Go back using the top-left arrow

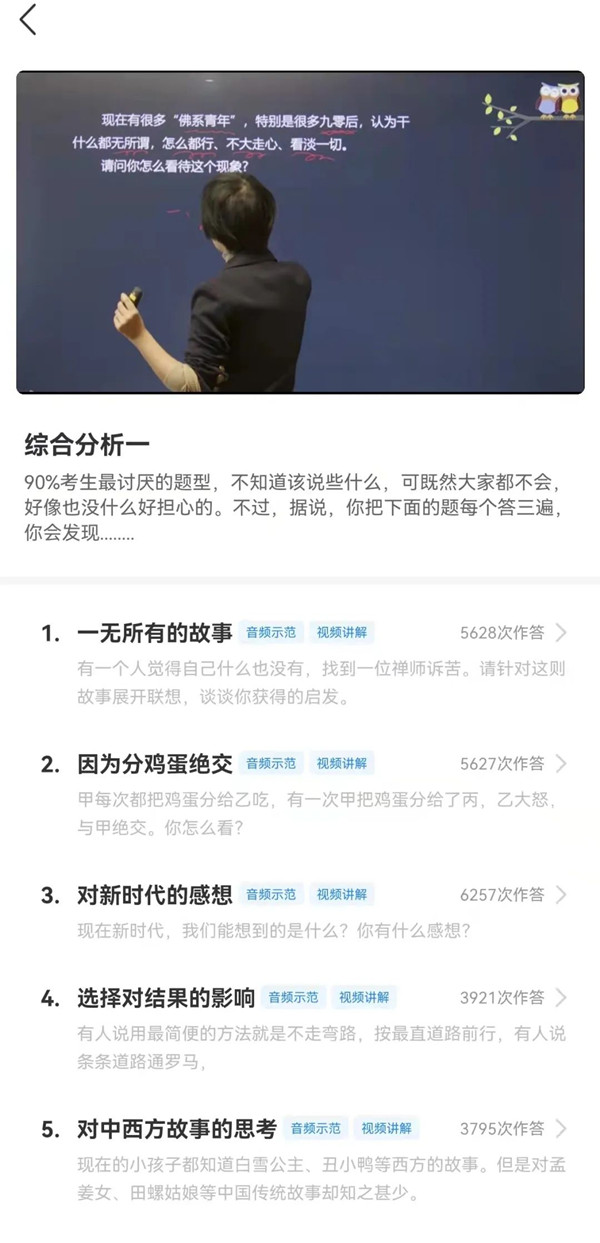[28, 19]
